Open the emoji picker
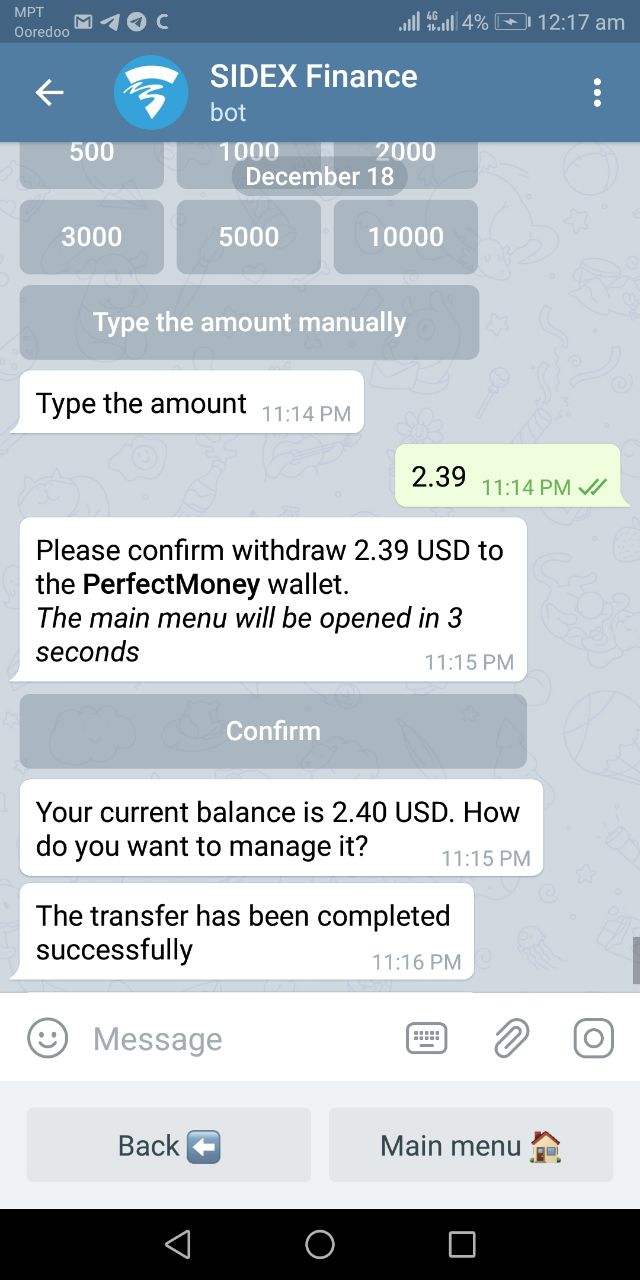 pyautogui.click(x=48, y=1038)
